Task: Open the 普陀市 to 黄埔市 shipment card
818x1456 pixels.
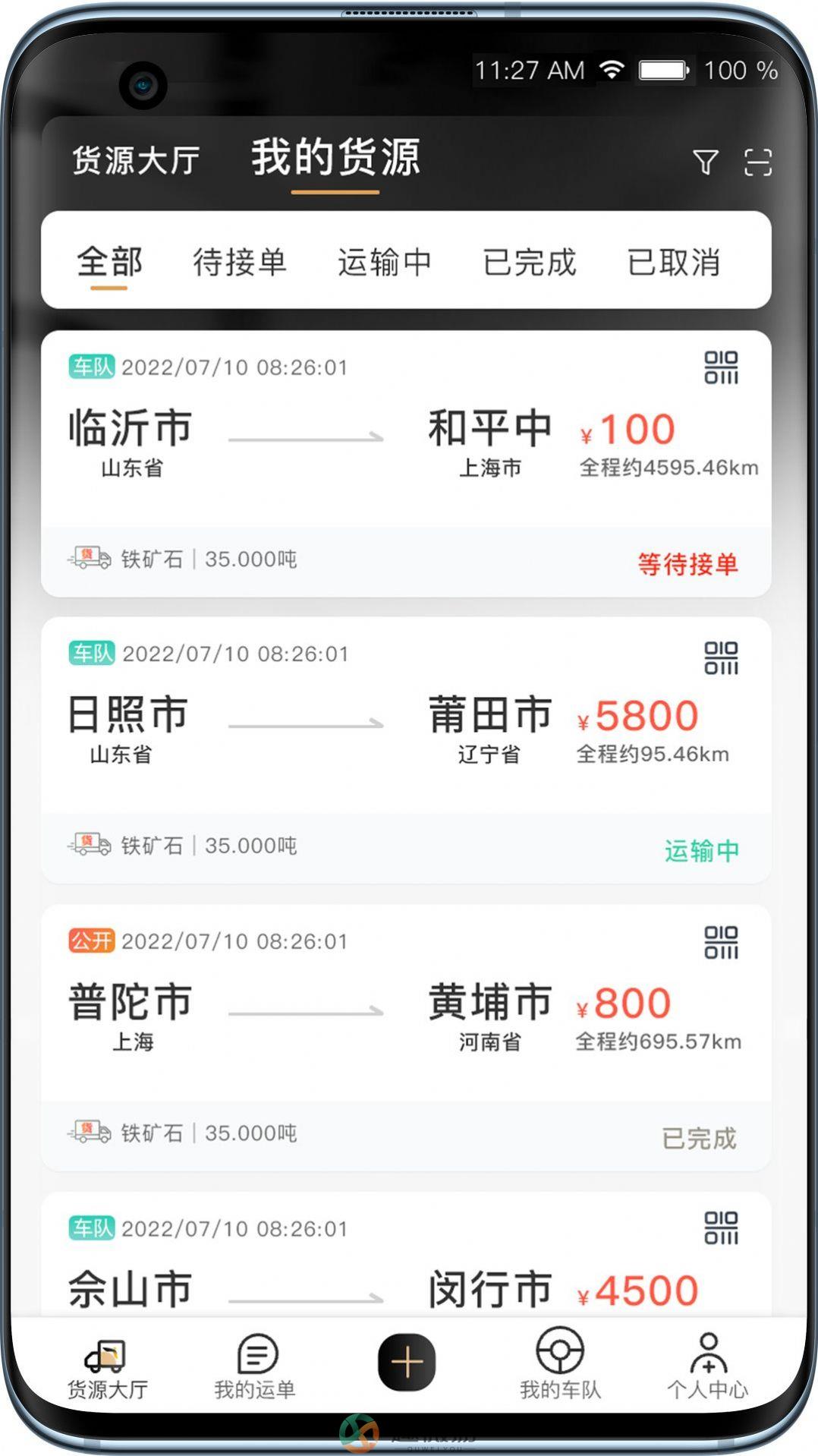Action: click(406, 1037)
